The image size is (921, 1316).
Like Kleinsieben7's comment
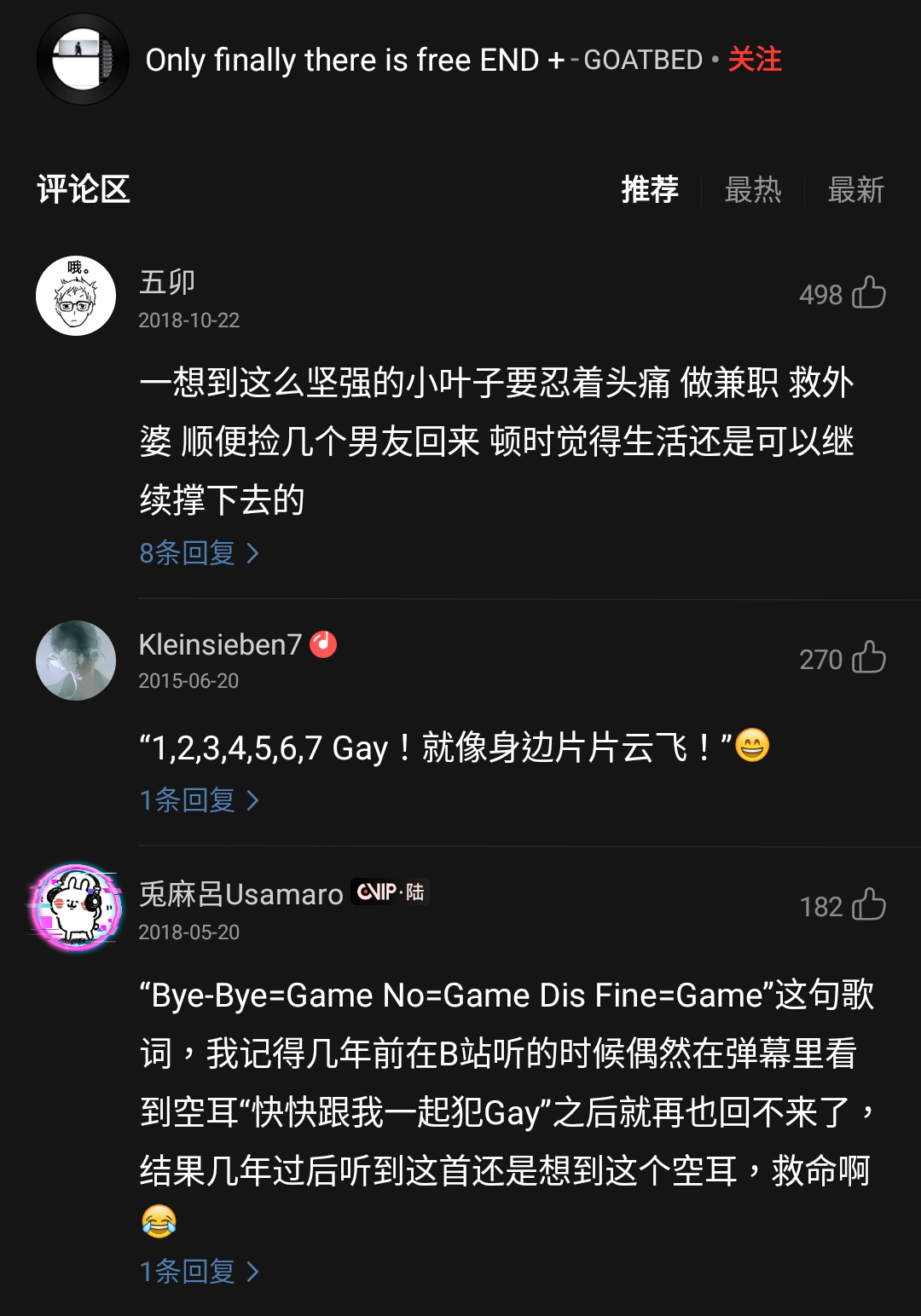coord(868,658)
